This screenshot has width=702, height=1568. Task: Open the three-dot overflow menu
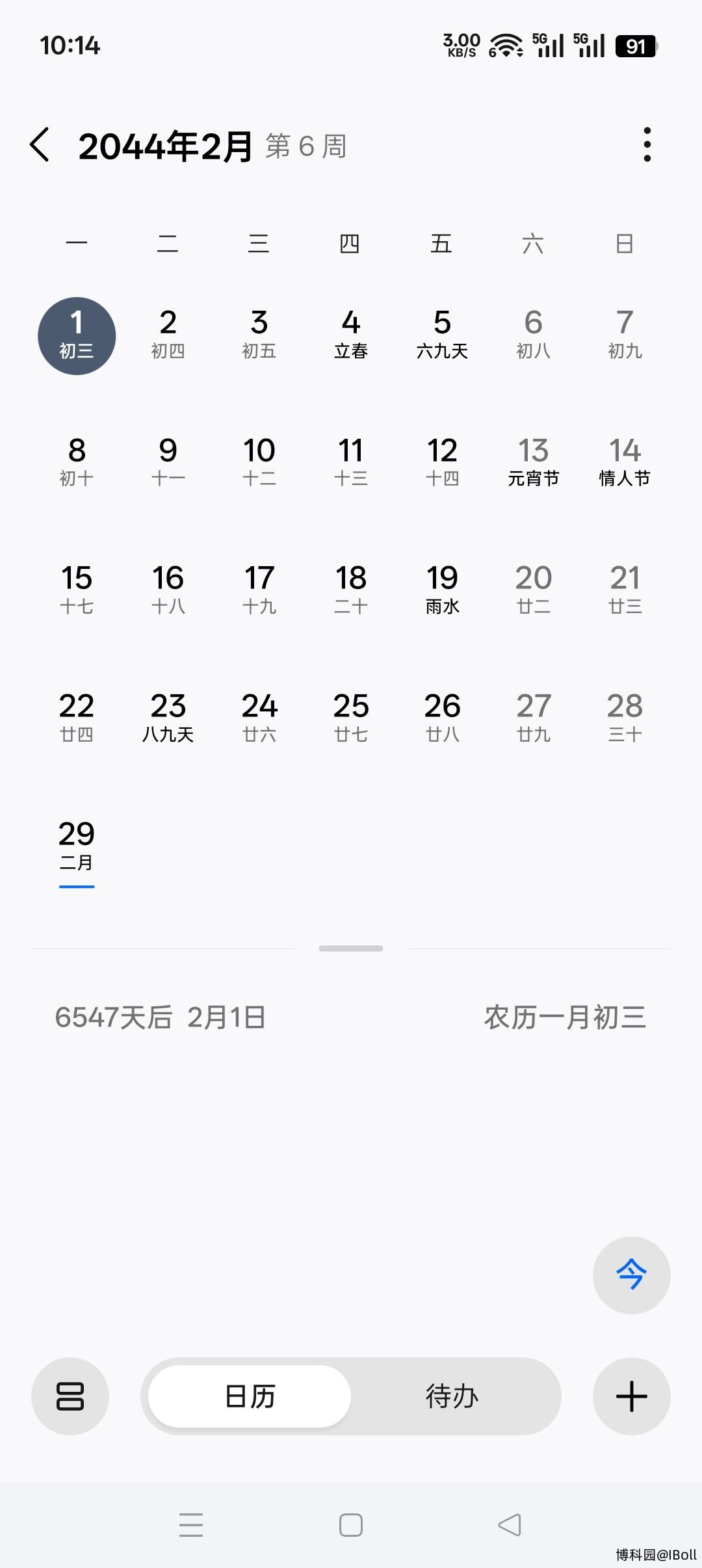pyautogui.click(x=647, y=144)
